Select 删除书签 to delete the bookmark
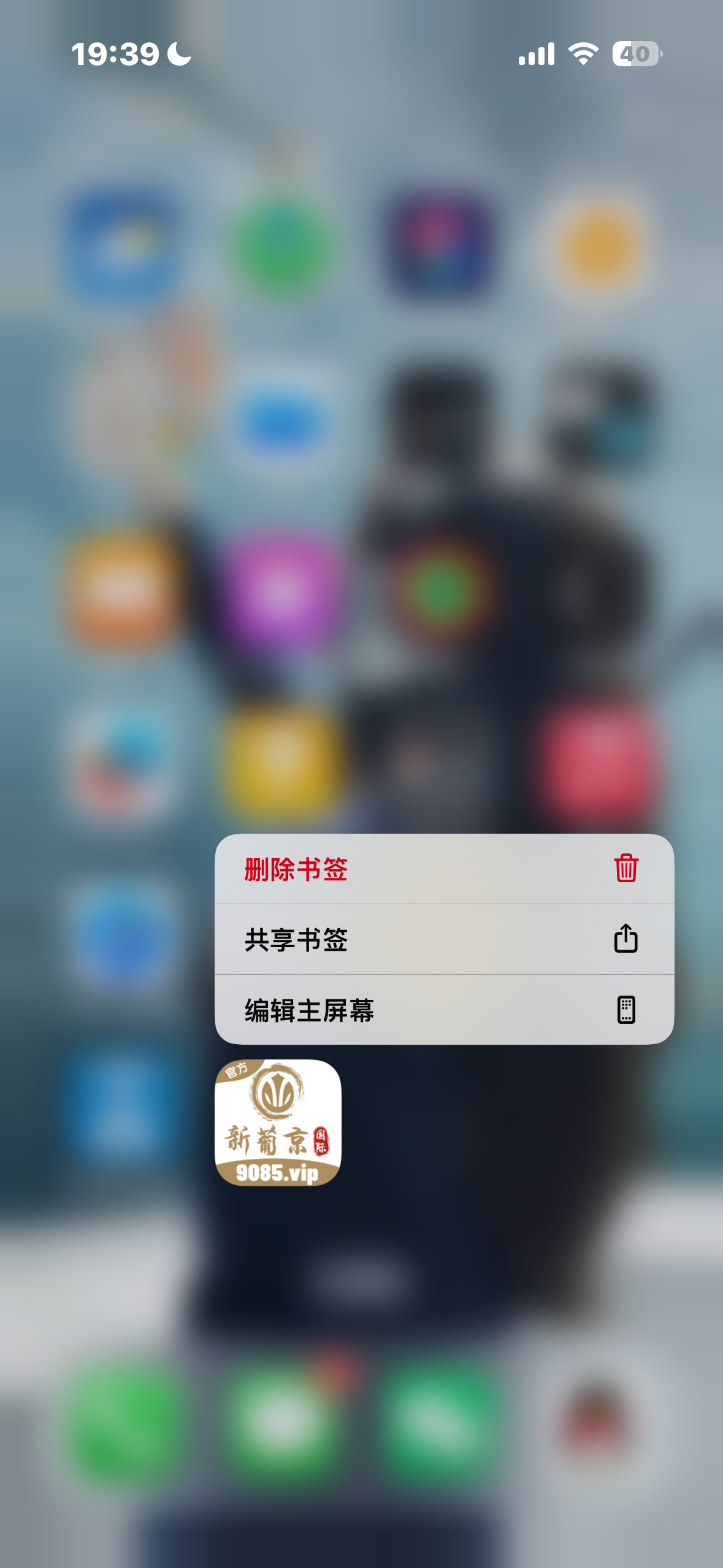This screenshot has height=1568, width=723. point(443,869)
